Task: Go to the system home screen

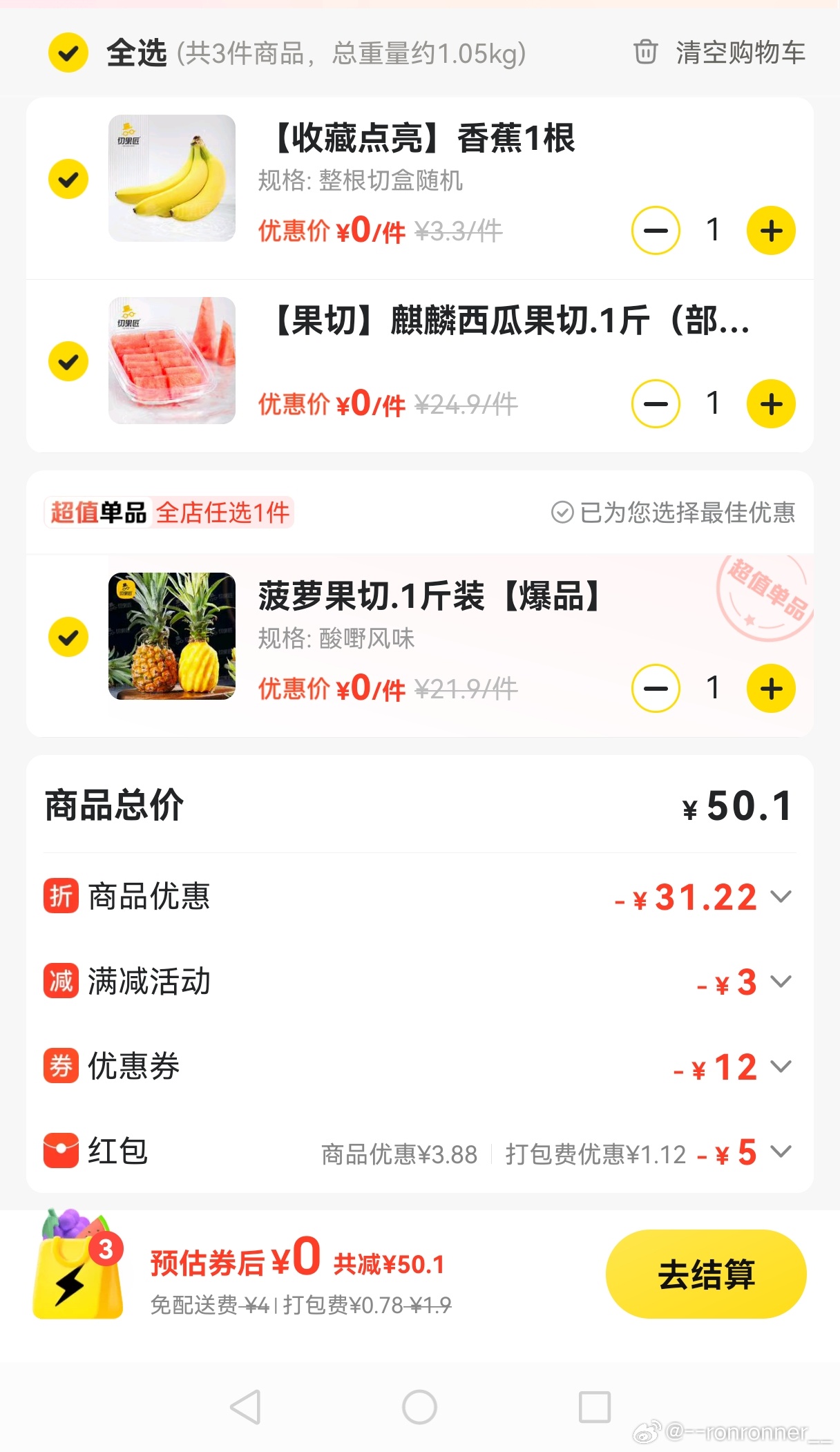Action: coord(419,1407)
